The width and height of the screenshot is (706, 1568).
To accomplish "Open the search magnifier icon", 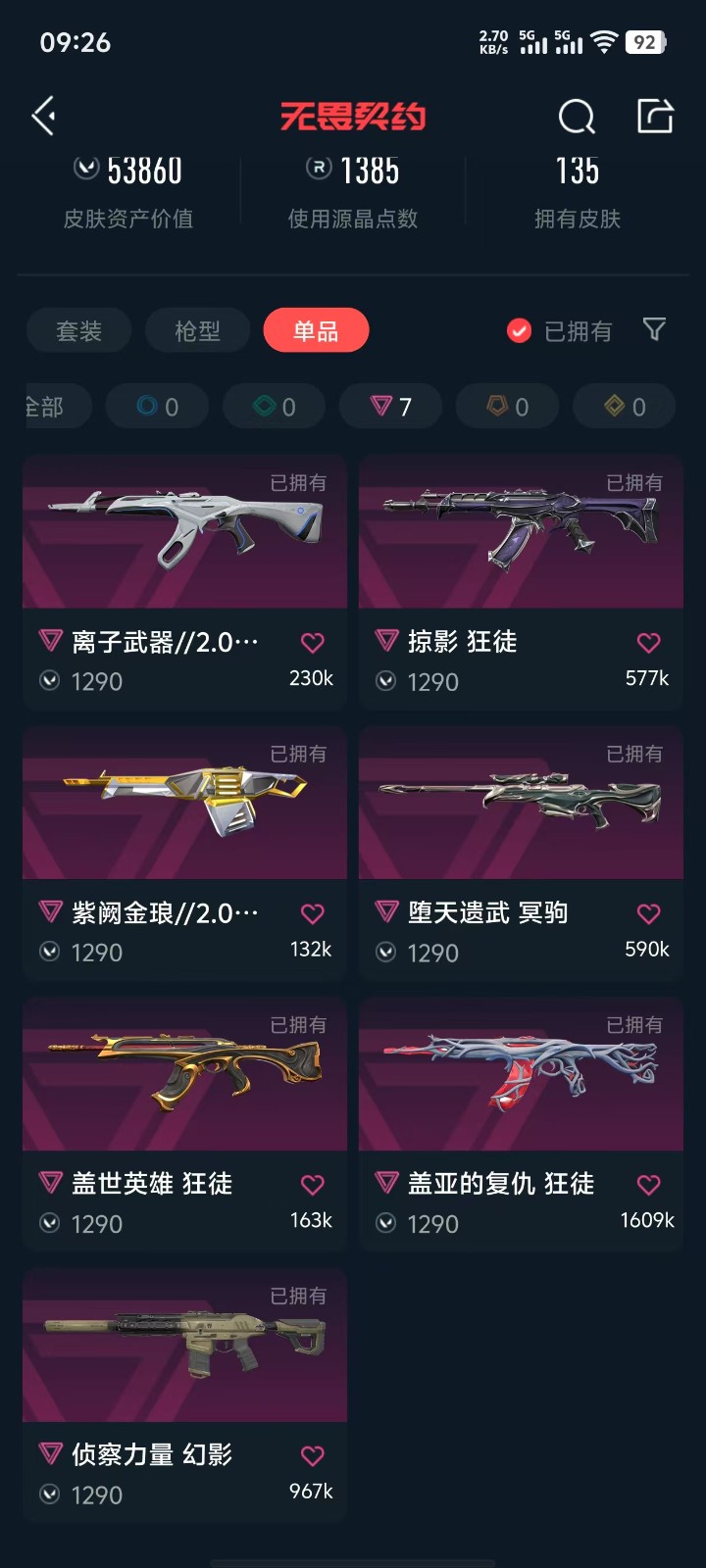I will 577,117.
